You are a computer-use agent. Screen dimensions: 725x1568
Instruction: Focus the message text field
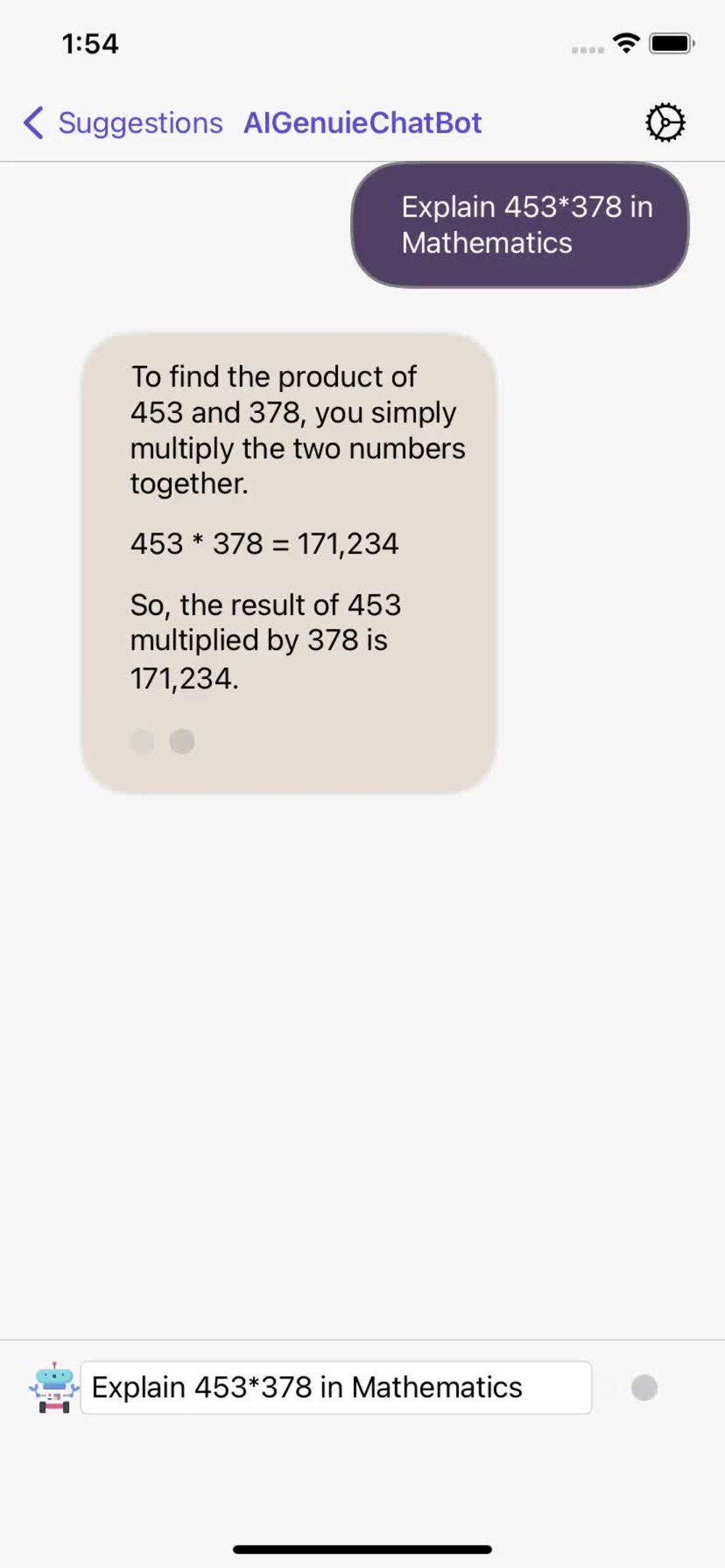click(x=336, y=1388)
